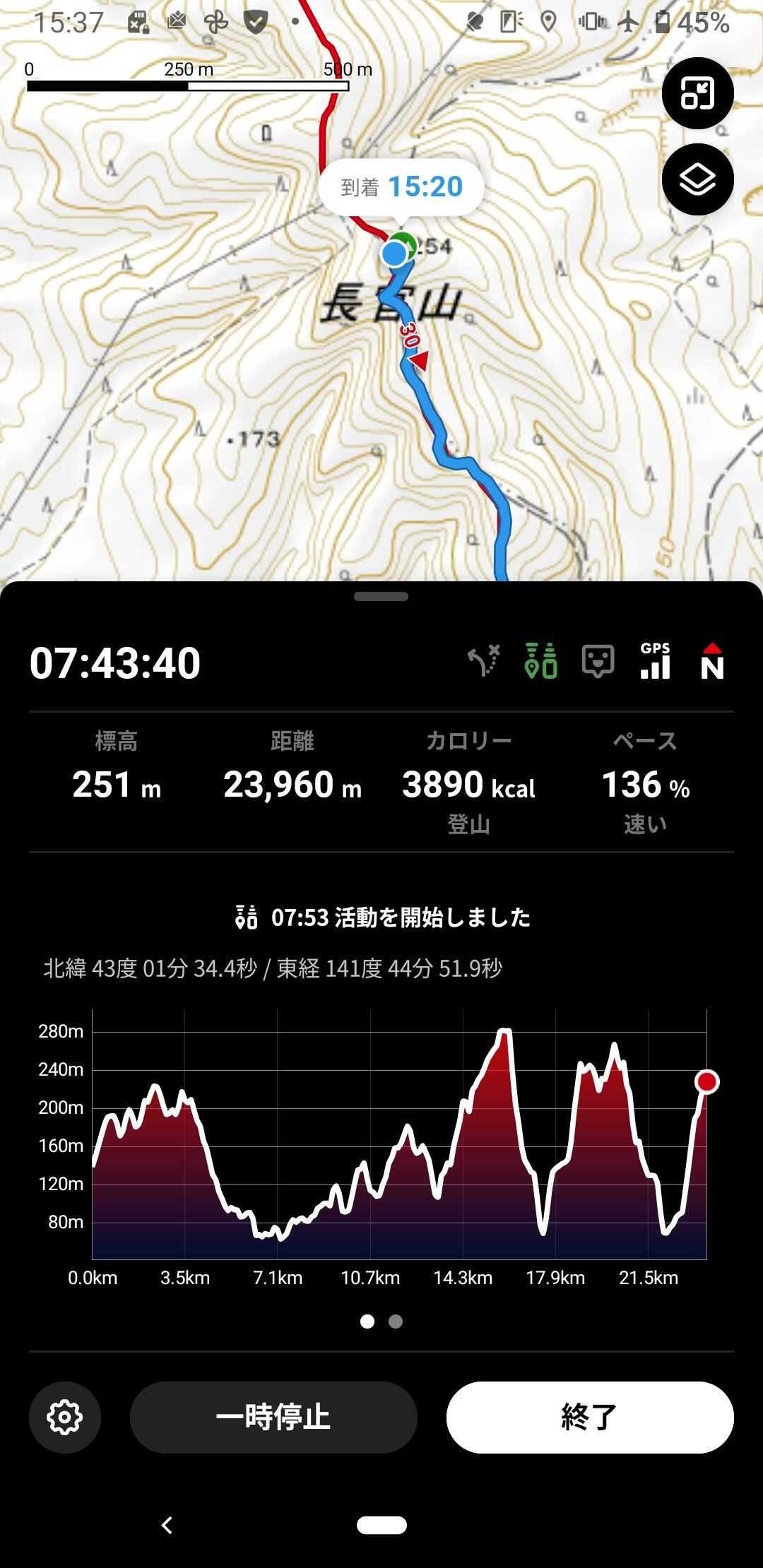Image resolution: width=763 pixels, height=1568 pixels.
Task: Tap the map view toggle button
Action: [x=697, y=93]
